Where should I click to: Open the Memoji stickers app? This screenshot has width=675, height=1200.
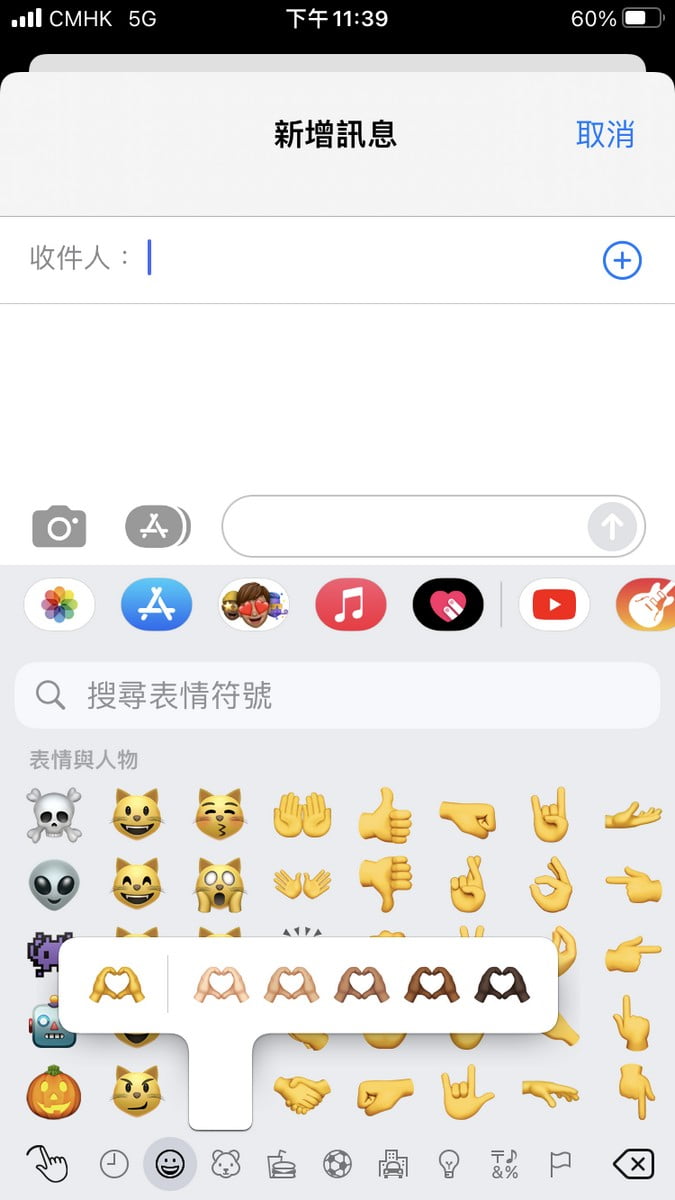tap(254, 604)
